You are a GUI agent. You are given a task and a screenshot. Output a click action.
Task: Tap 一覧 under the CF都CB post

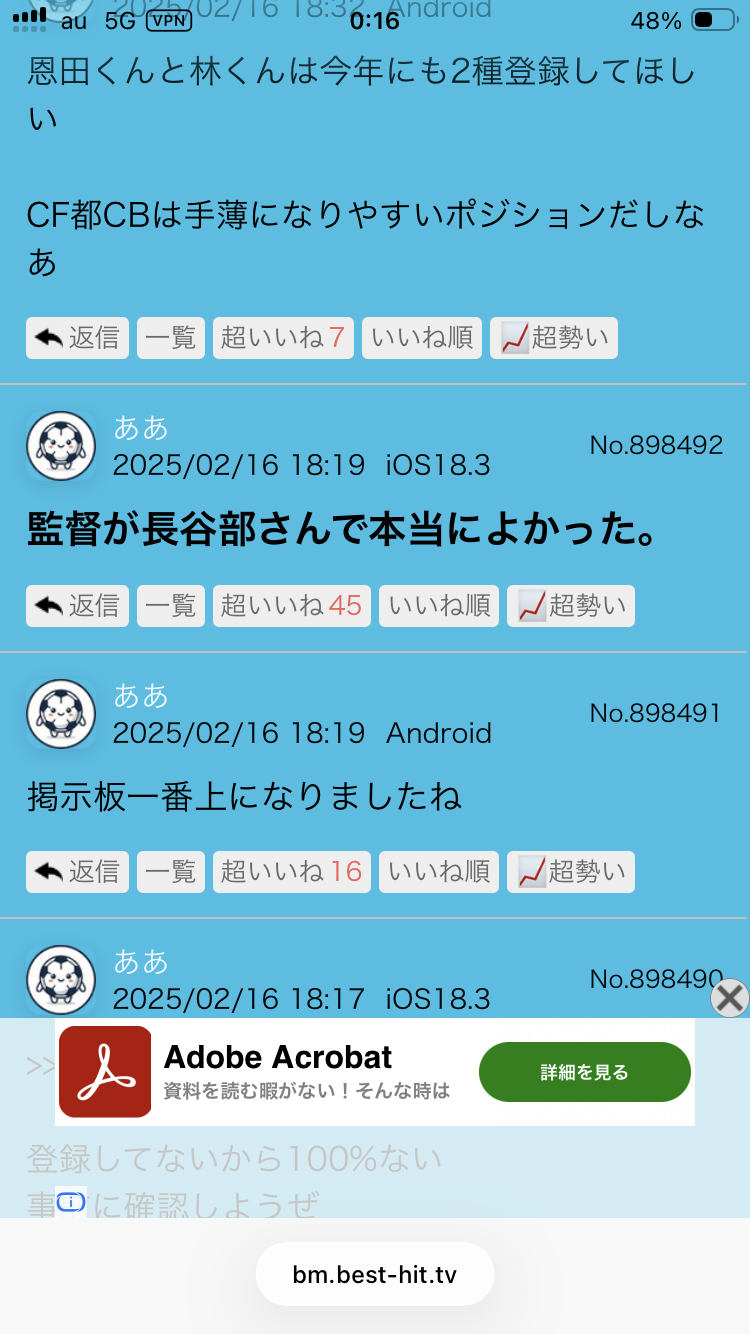(x=171, y=338)
